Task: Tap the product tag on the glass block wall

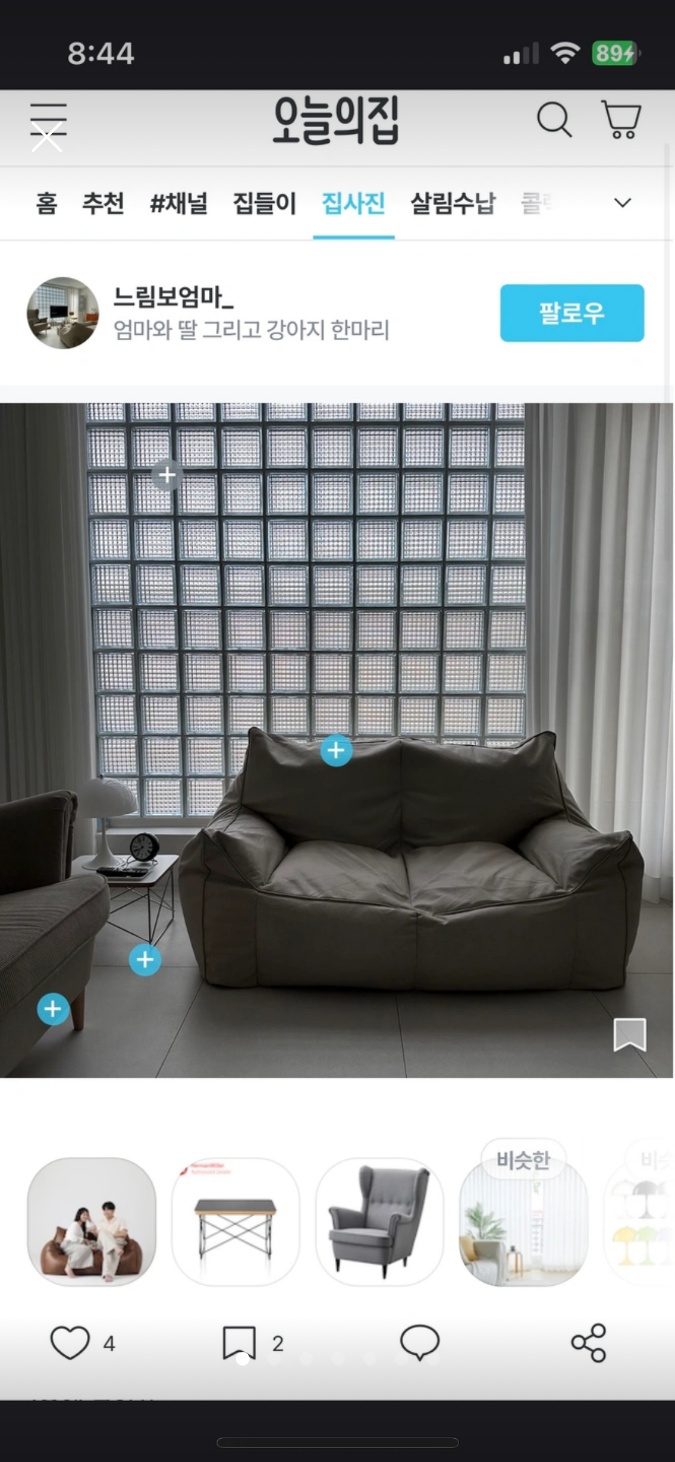Action: click(x=167, y=474)
